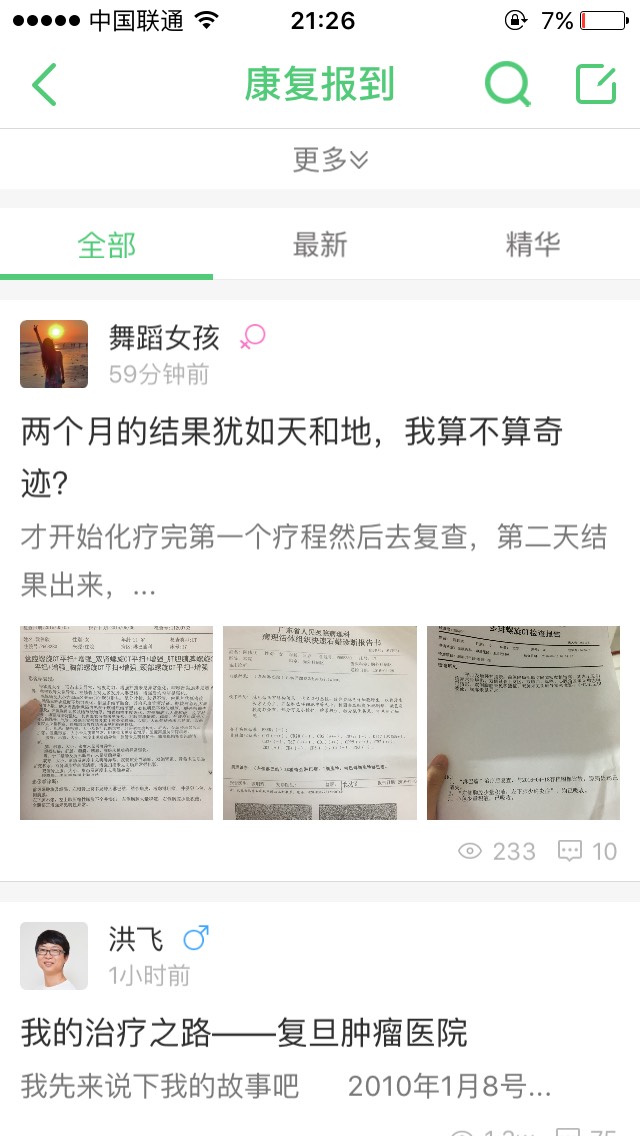View first report photo in 舞蹈女孩's post

pyautogui.click(x=116, y=723)
